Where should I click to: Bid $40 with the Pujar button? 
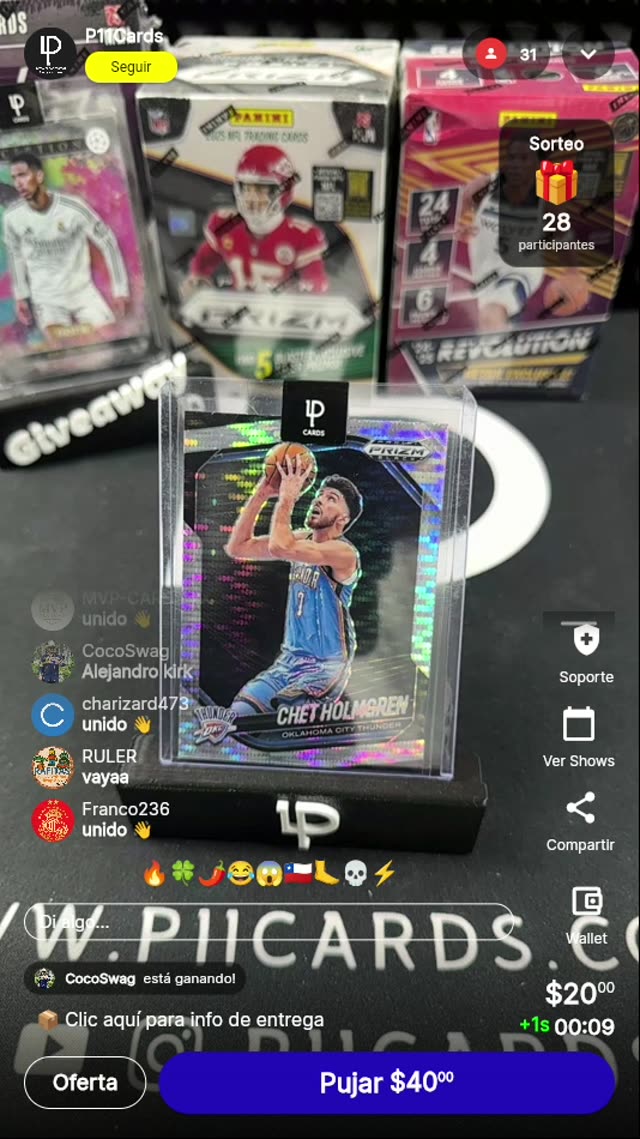387,1082
